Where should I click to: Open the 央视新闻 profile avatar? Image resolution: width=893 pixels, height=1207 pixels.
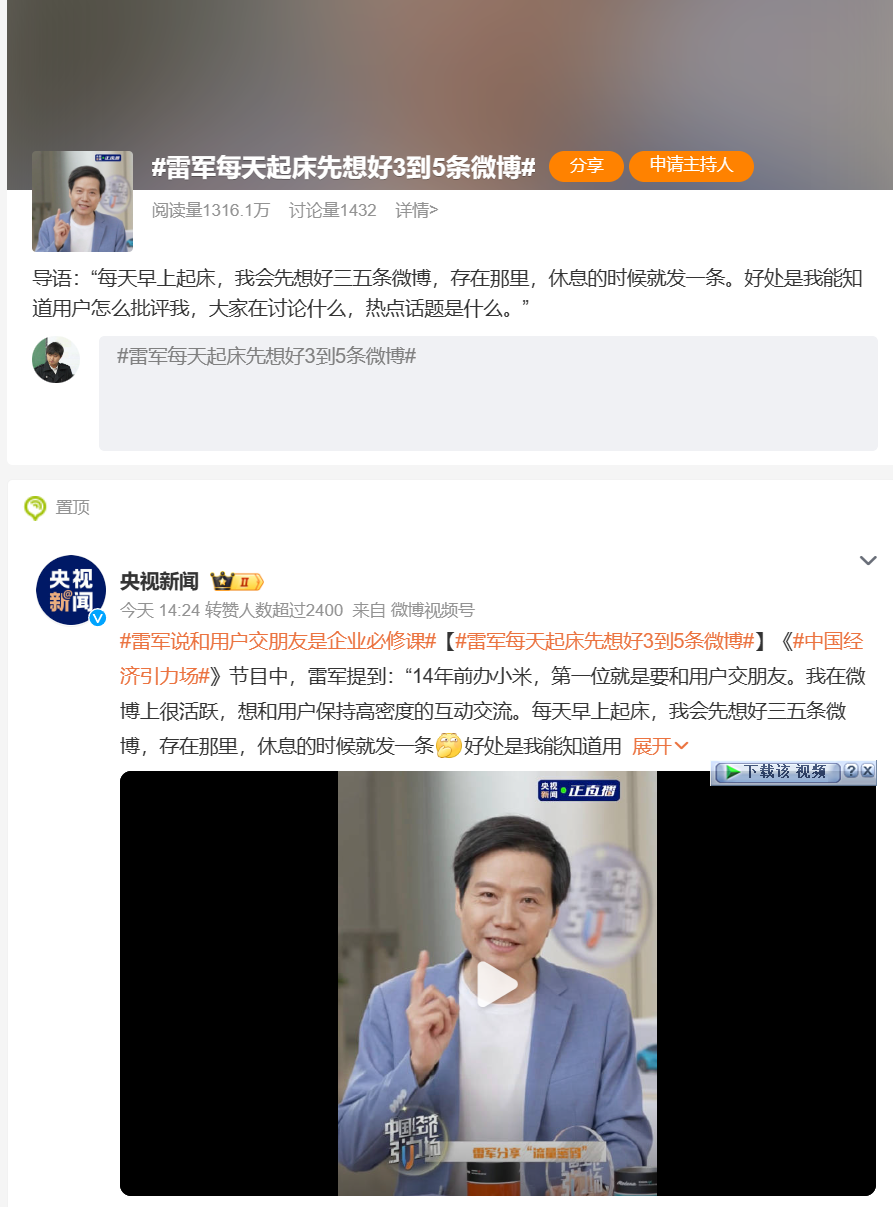[x=71, y=590]
